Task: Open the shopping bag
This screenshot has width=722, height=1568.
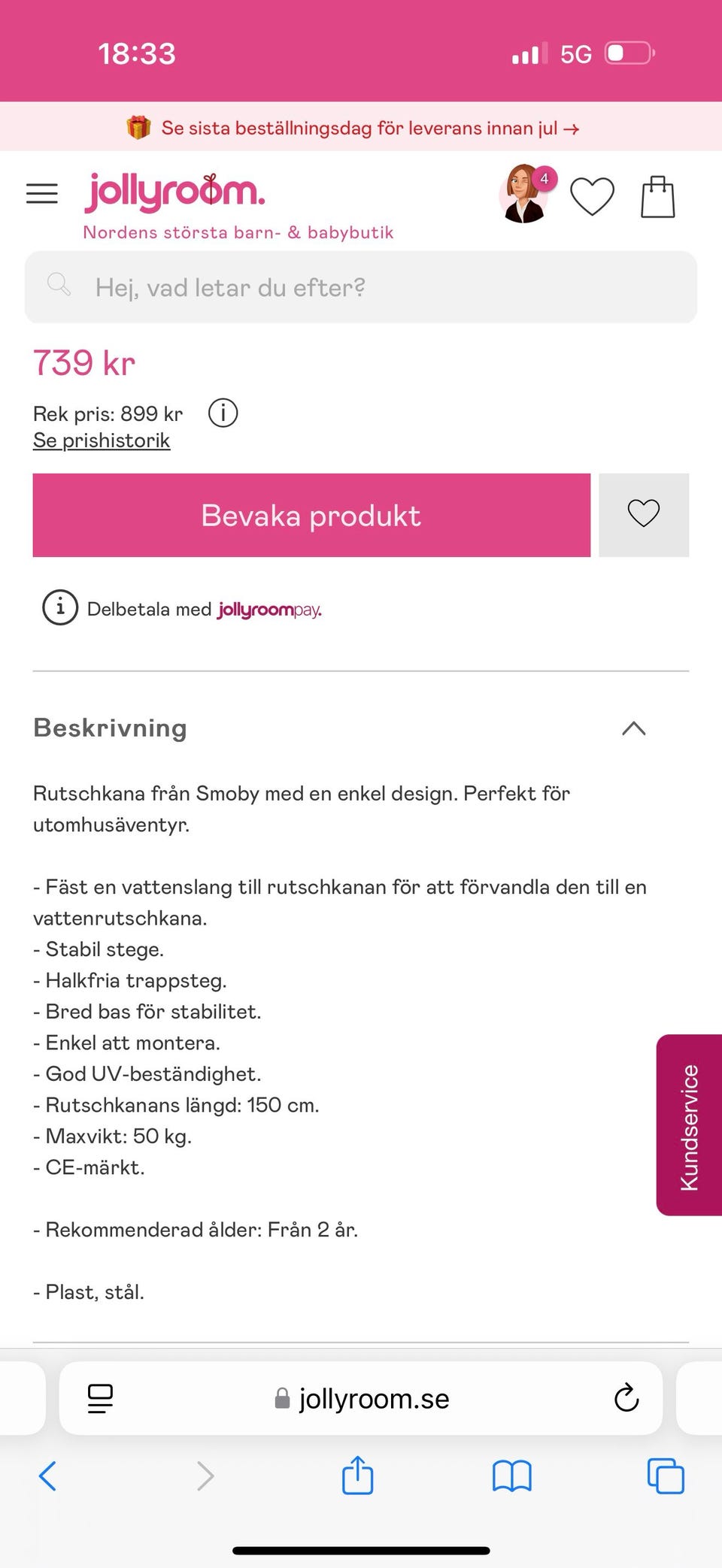Action: 657,195
